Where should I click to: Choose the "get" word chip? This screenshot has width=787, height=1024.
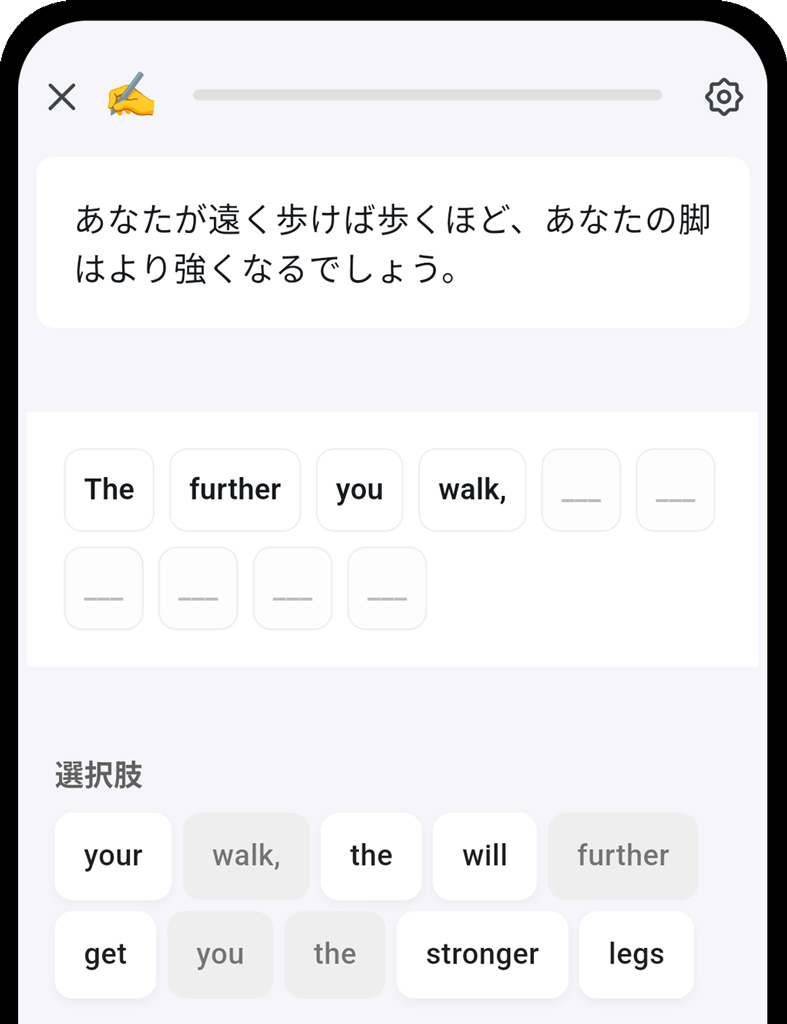(x=105, y=954)
